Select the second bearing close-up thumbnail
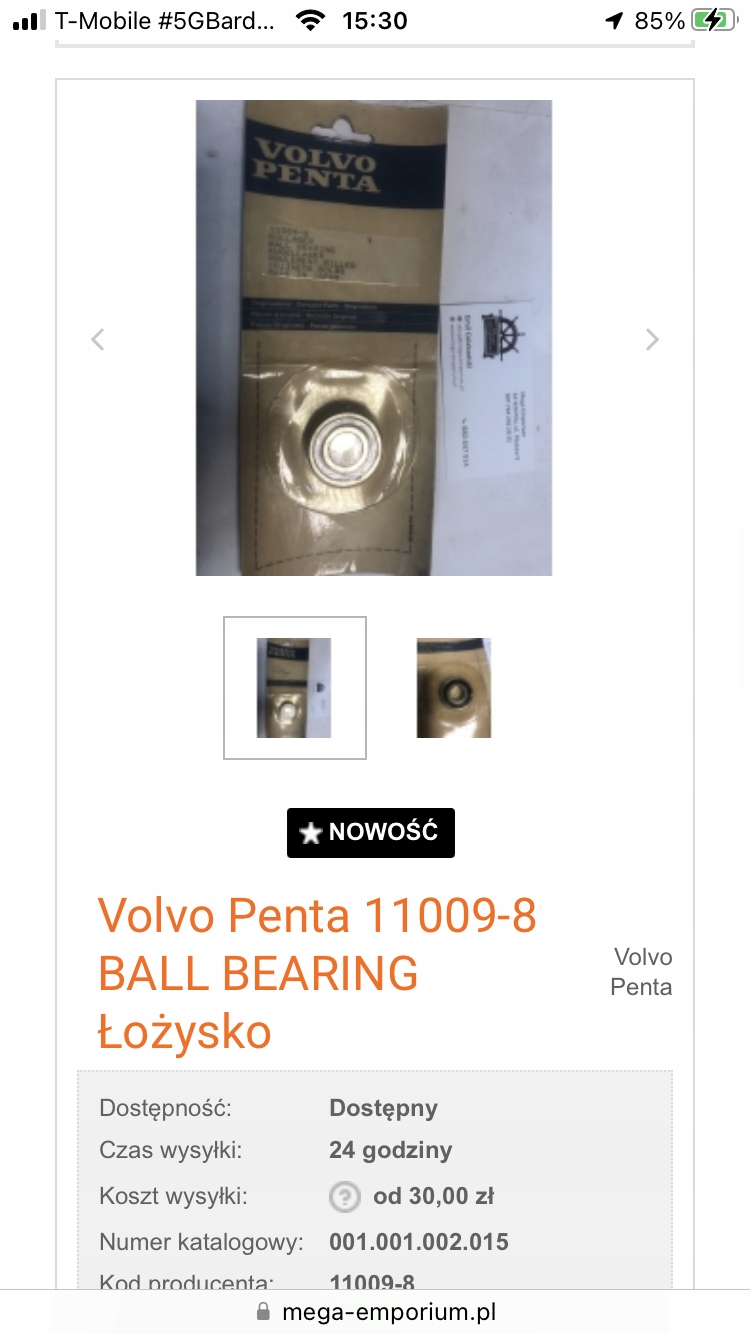The width and height of the screenshot is (750, 1334). (x=453, y=688)
